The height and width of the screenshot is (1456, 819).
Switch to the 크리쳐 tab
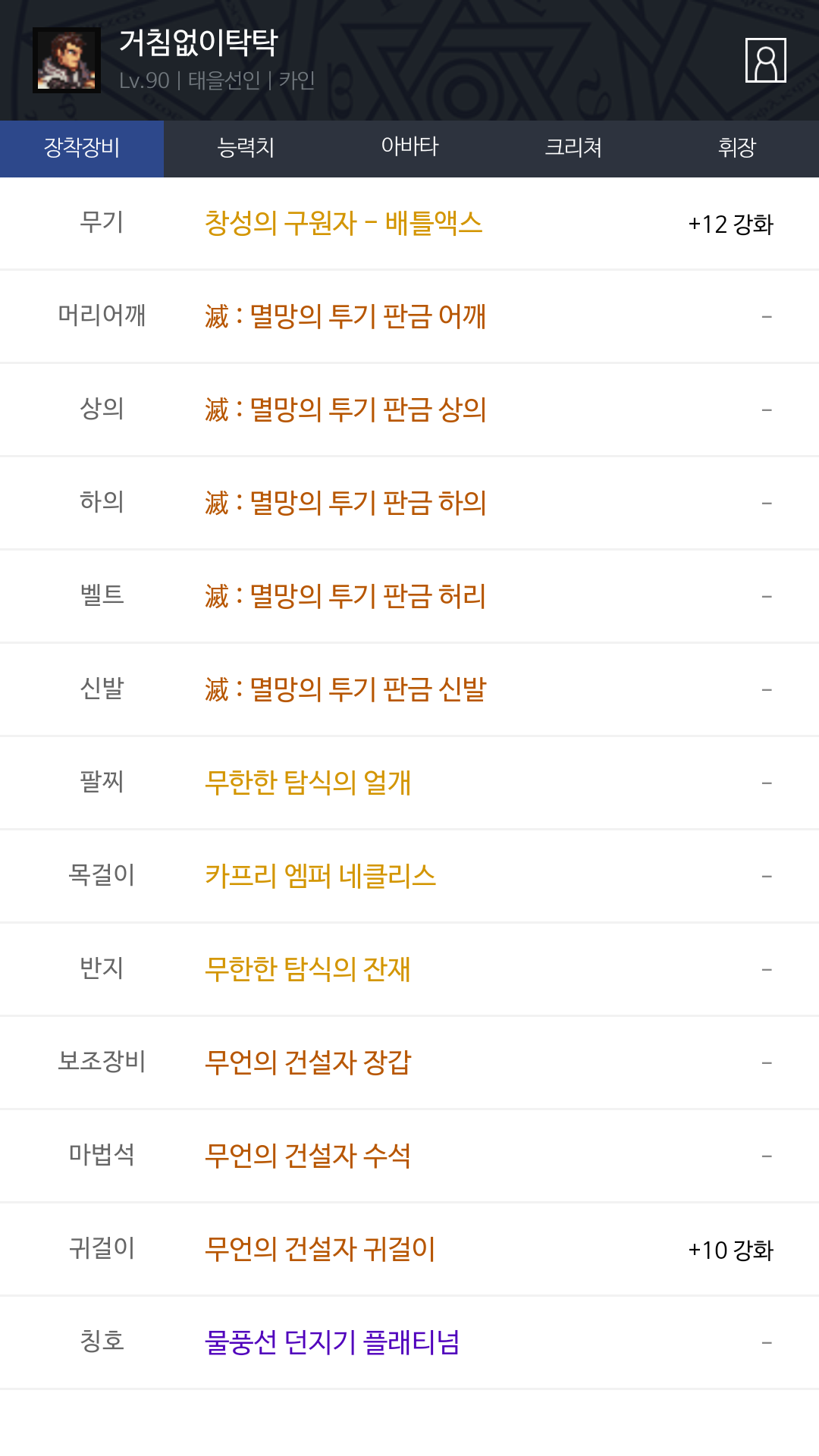coord(573,149)
